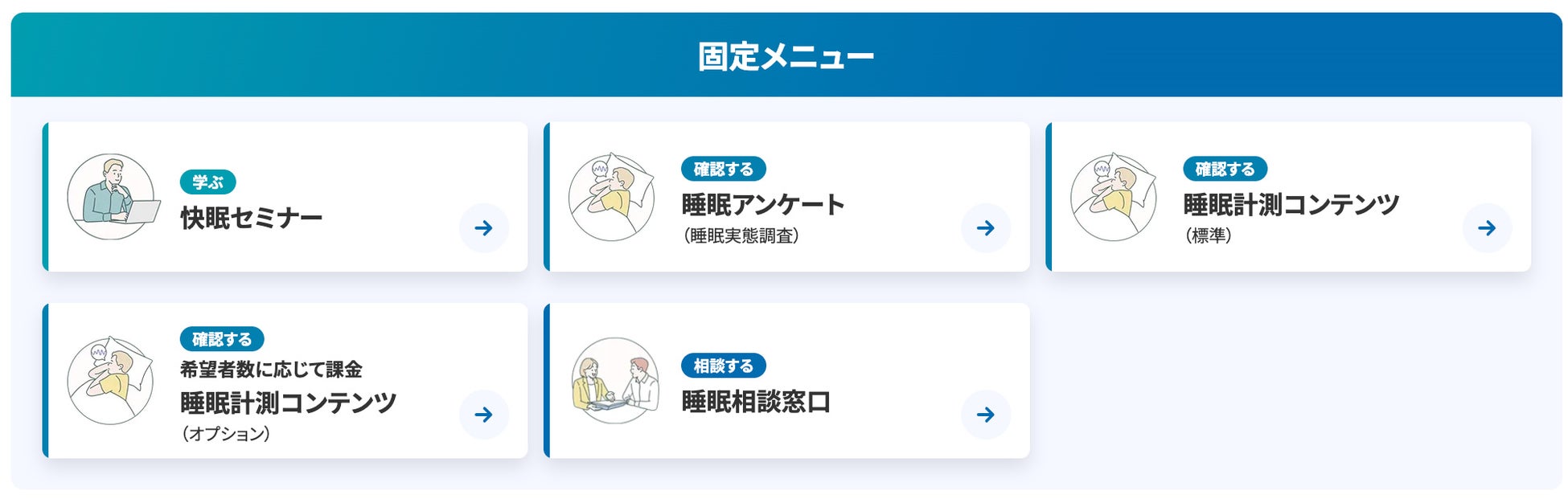Select 睡眠計測コンテンツ (標準) card
The height and width of the screenshot is (499, 1568).
[x=1289, y=197]
